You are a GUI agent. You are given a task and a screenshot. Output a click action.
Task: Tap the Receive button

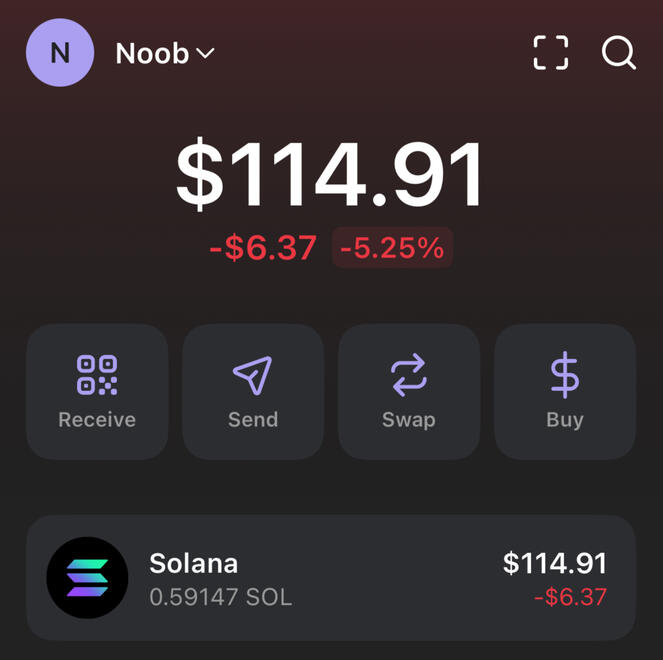pyautogui.click(x=97, y=392)
